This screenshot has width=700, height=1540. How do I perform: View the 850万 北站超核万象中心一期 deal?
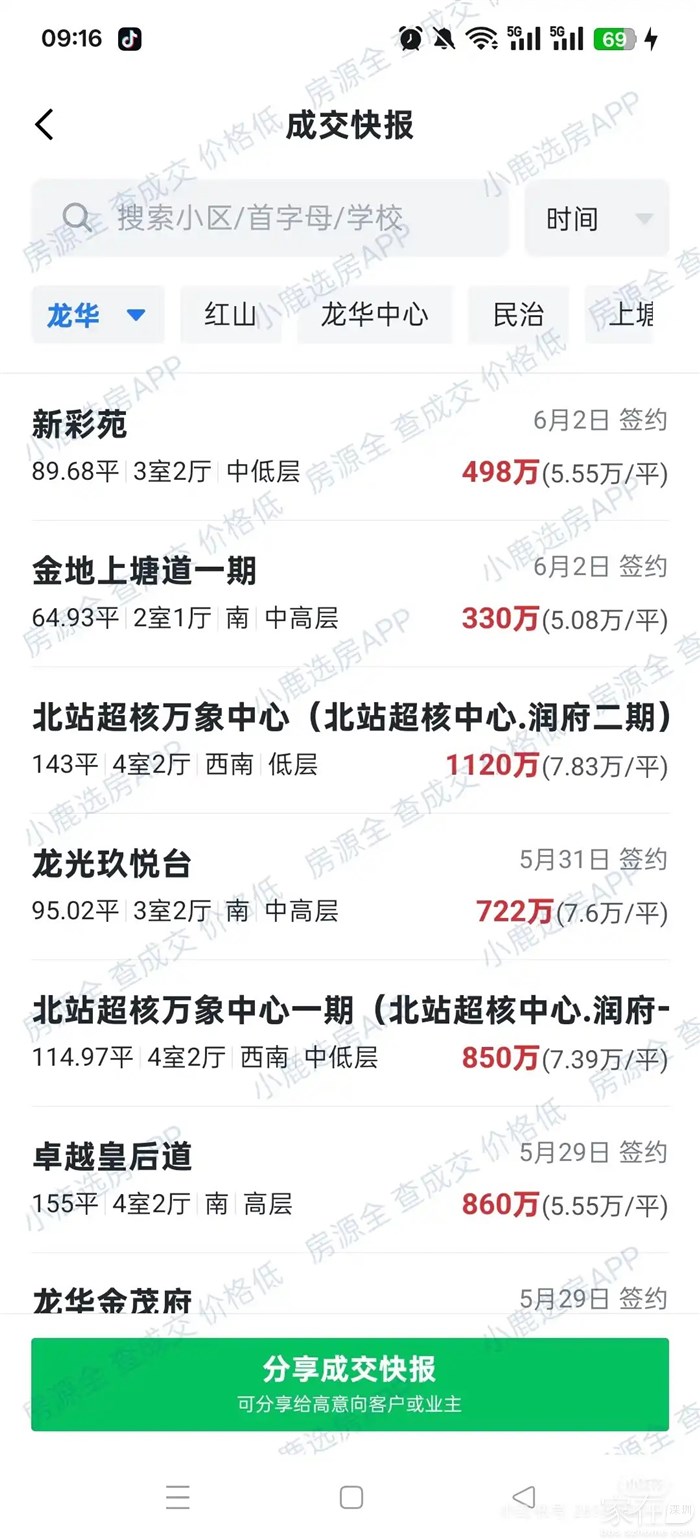(x=350, y=1033)
